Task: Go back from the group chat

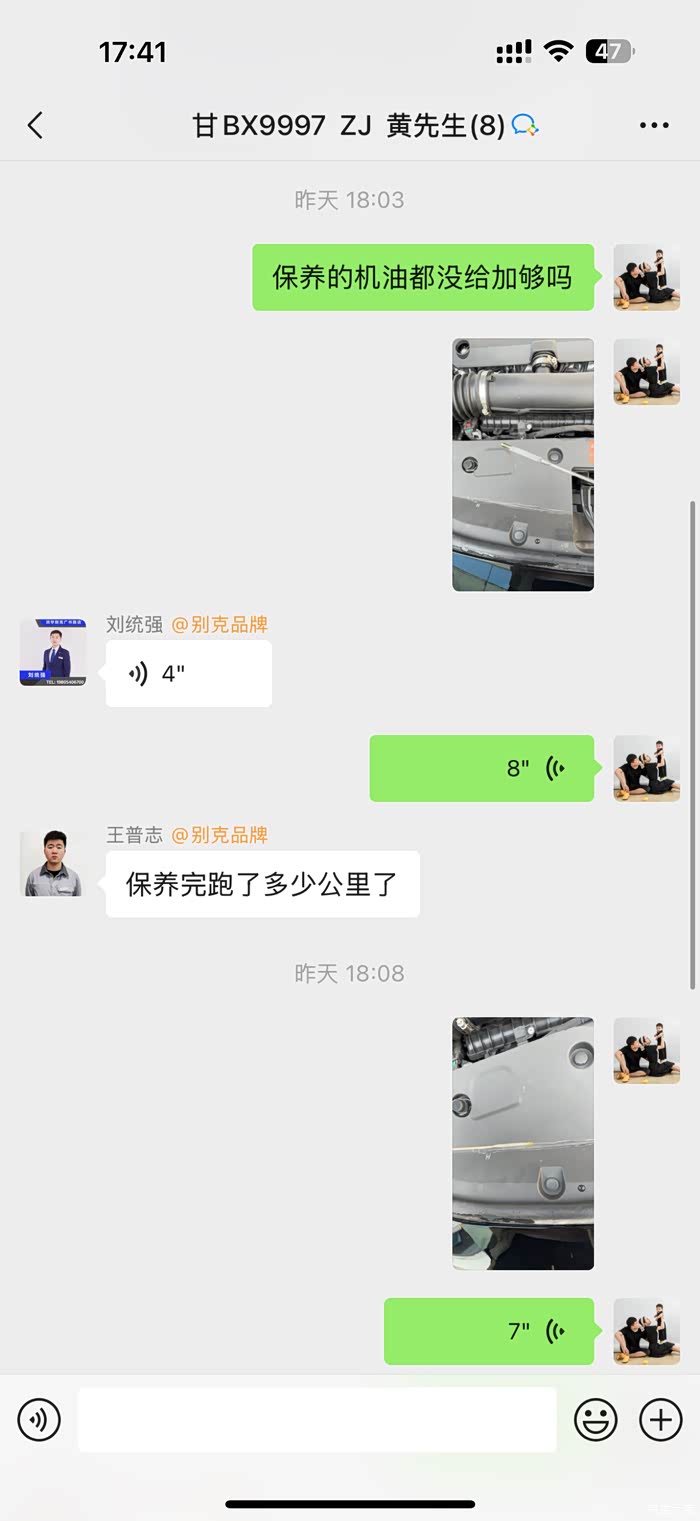Action: 36,126
